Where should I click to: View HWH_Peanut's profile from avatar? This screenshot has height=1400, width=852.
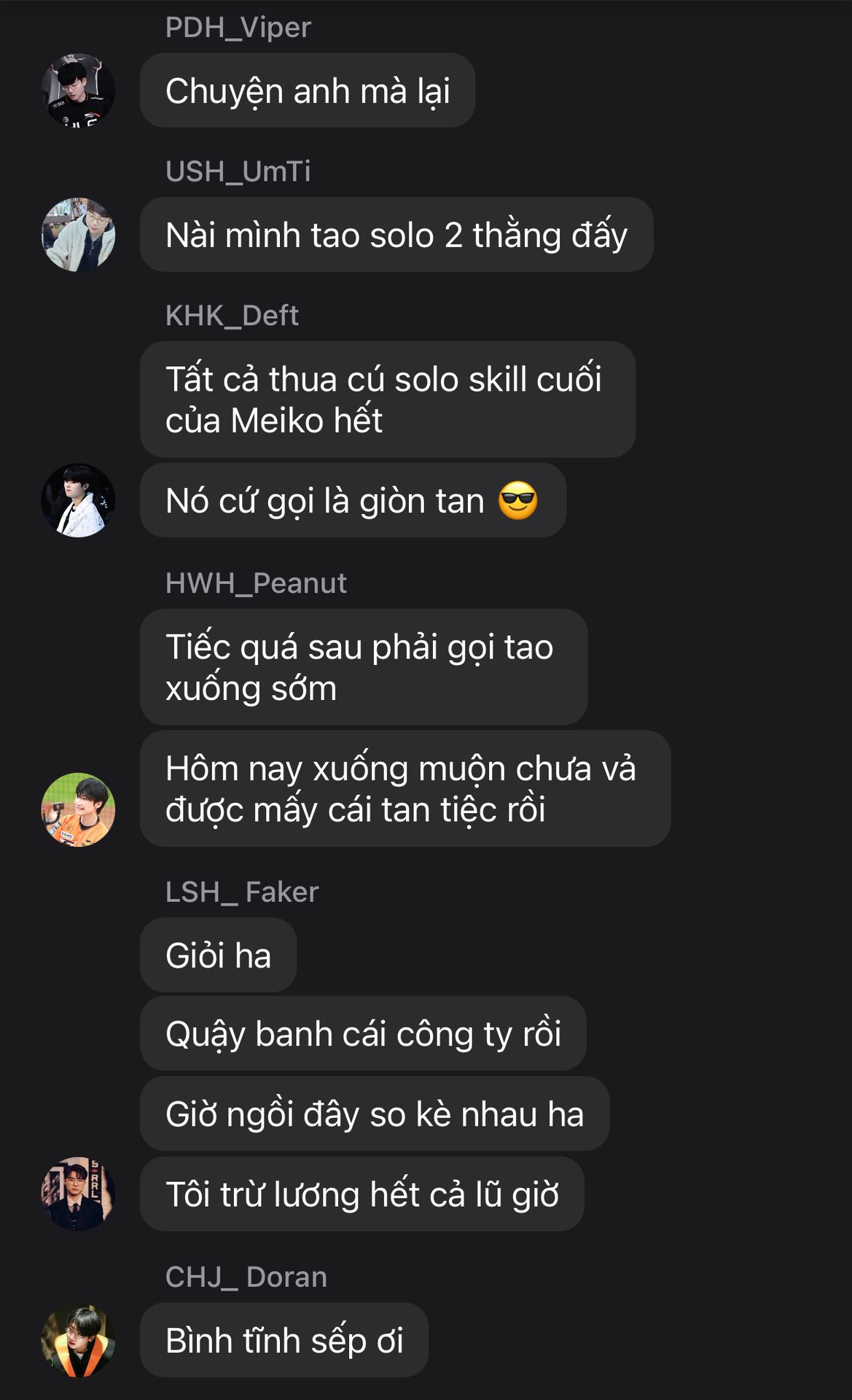click(78, 809)
